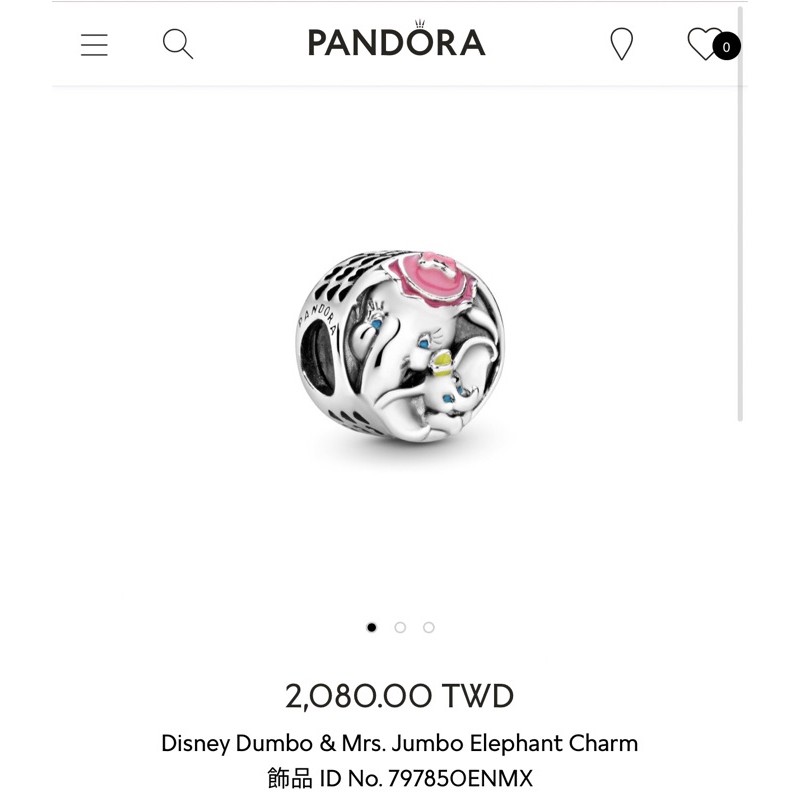
Task: Show the second product image dot
Action: point(400,628)
